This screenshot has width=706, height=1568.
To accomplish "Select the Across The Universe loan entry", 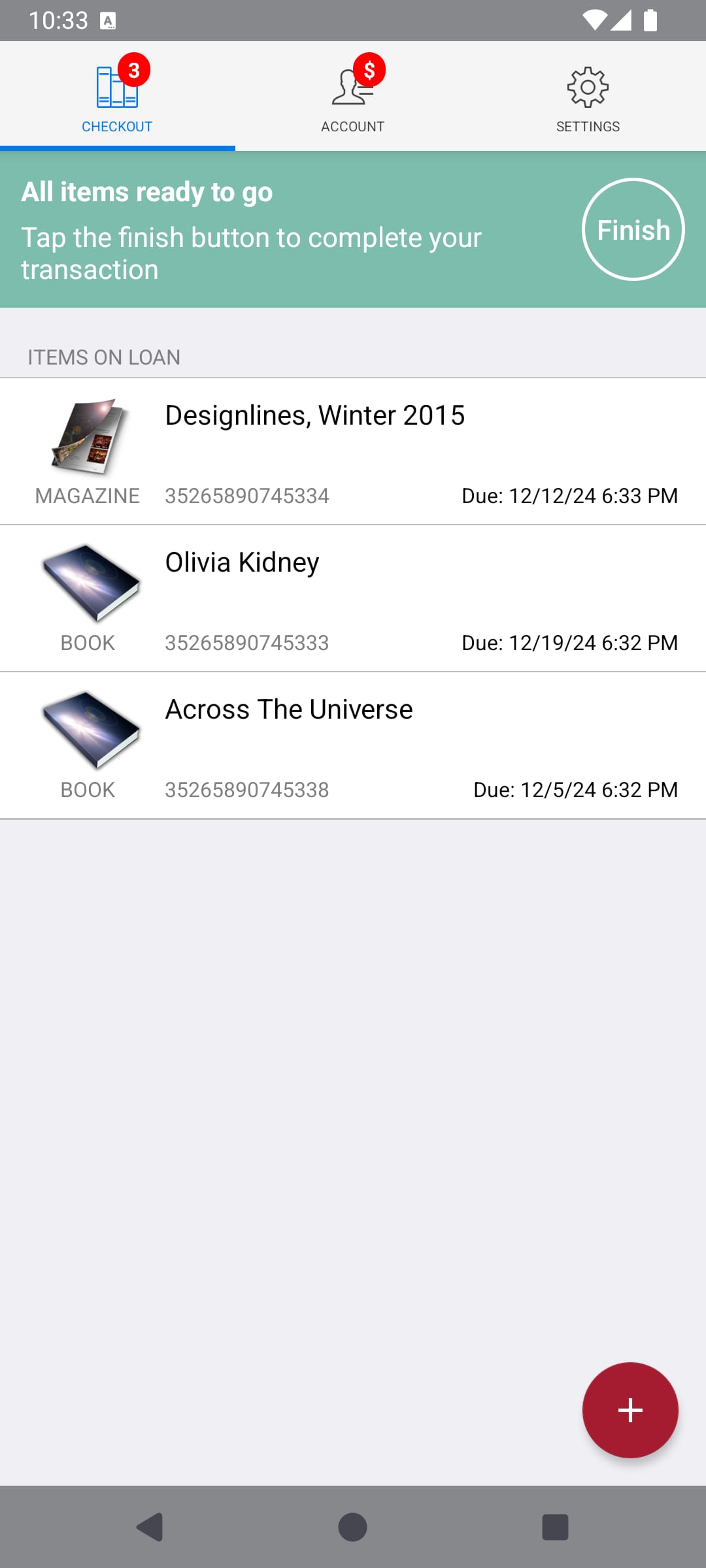I will [353, 745].
